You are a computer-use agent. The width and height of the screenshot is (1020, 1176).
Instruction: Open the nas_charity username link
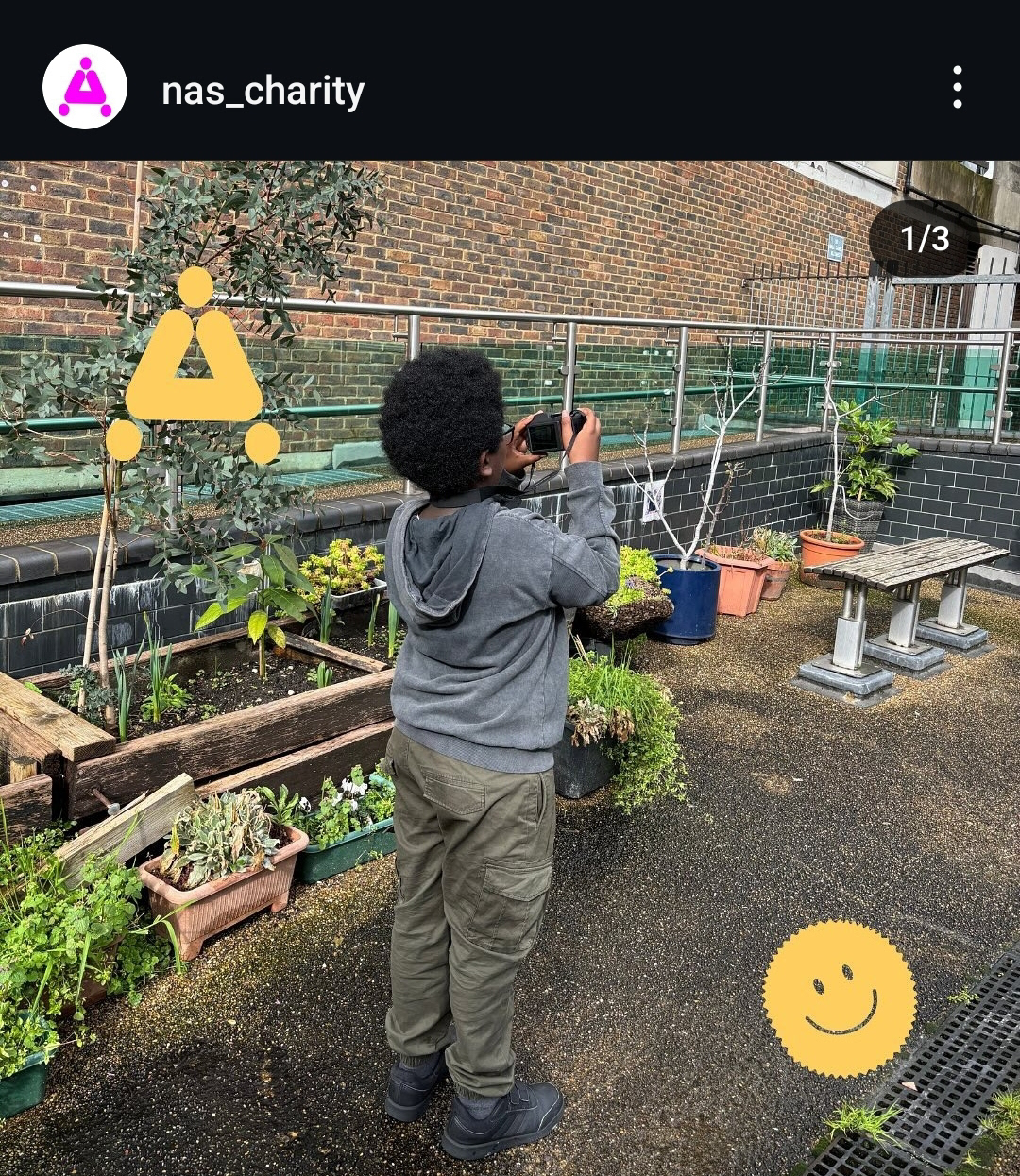pos(263,91)
